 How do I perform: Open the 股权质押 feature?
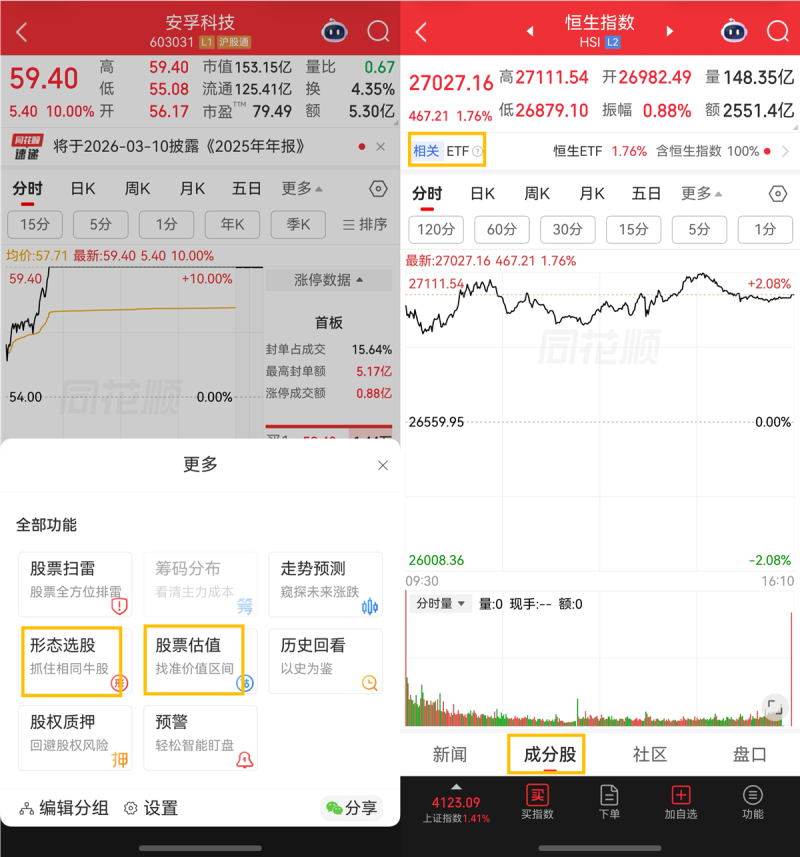pyautogui.click(x=75, y=737)
